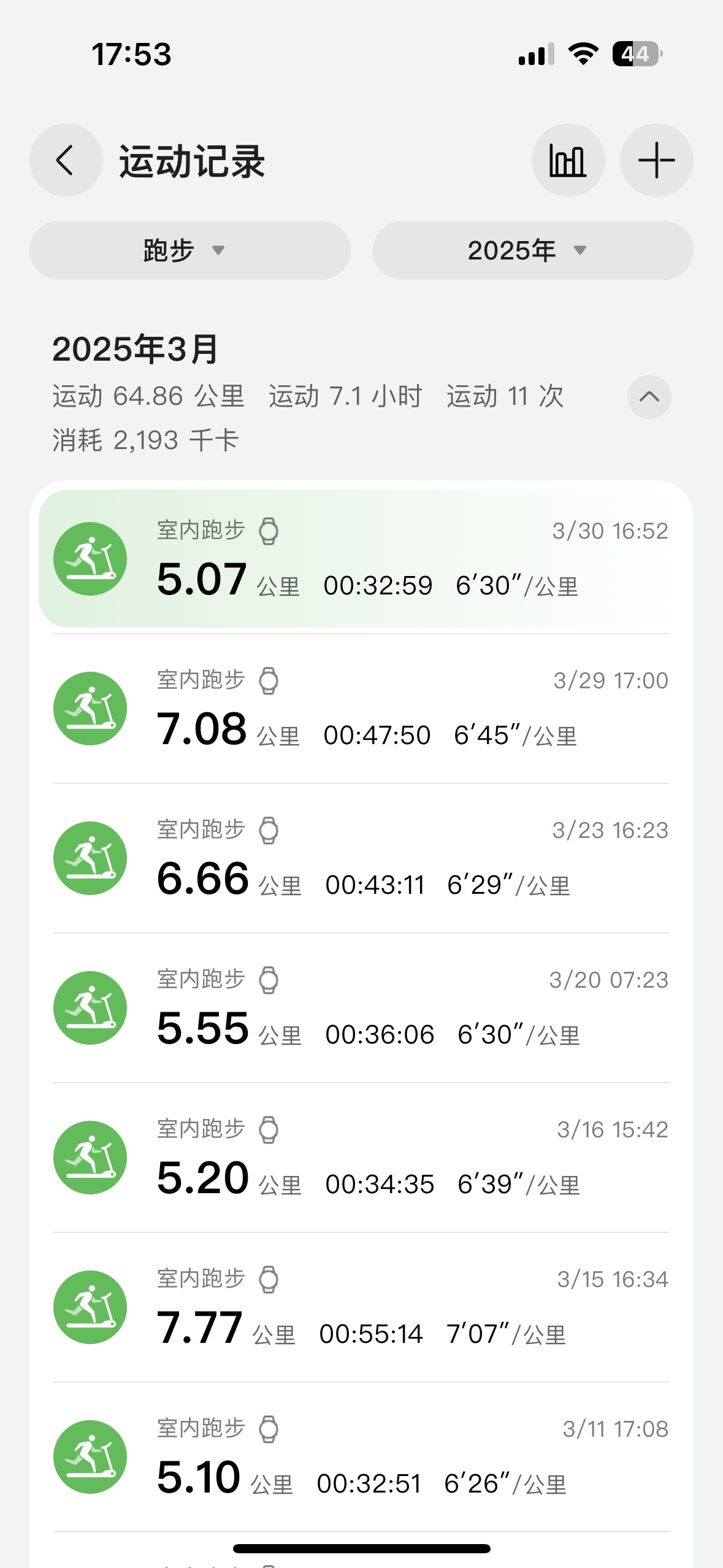Select the 5.55 公里 run on 3/20
This screenshot has width=723, height=1568.
click(x=361, y=1008)
